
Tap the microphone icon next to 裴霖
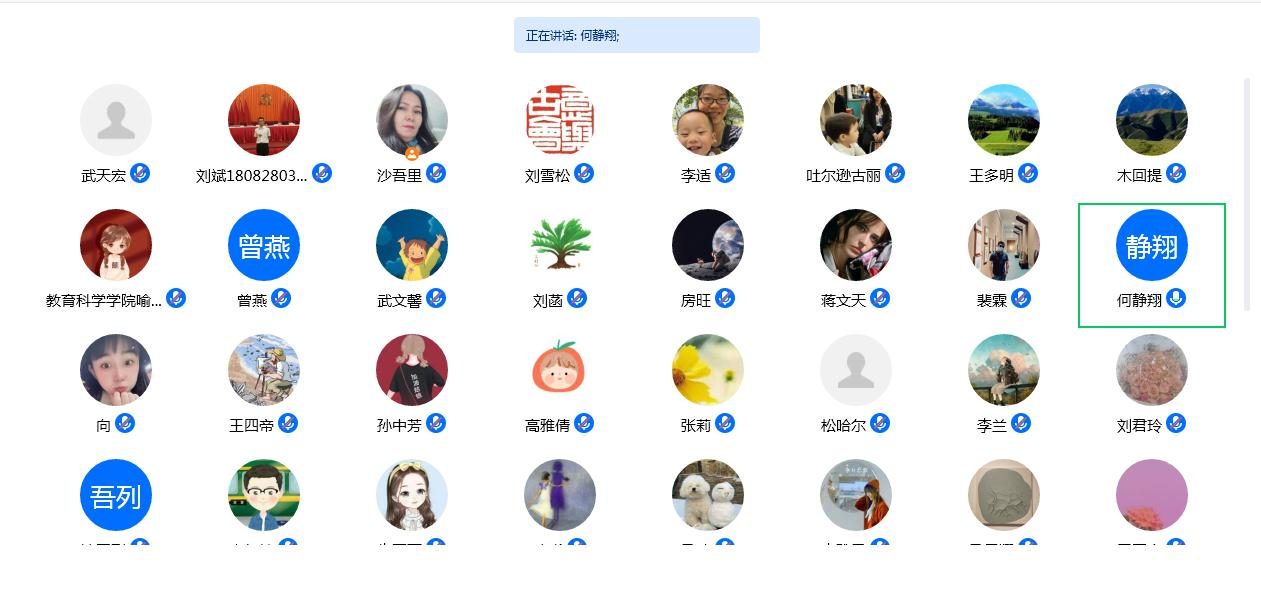tap(1020, 298)
